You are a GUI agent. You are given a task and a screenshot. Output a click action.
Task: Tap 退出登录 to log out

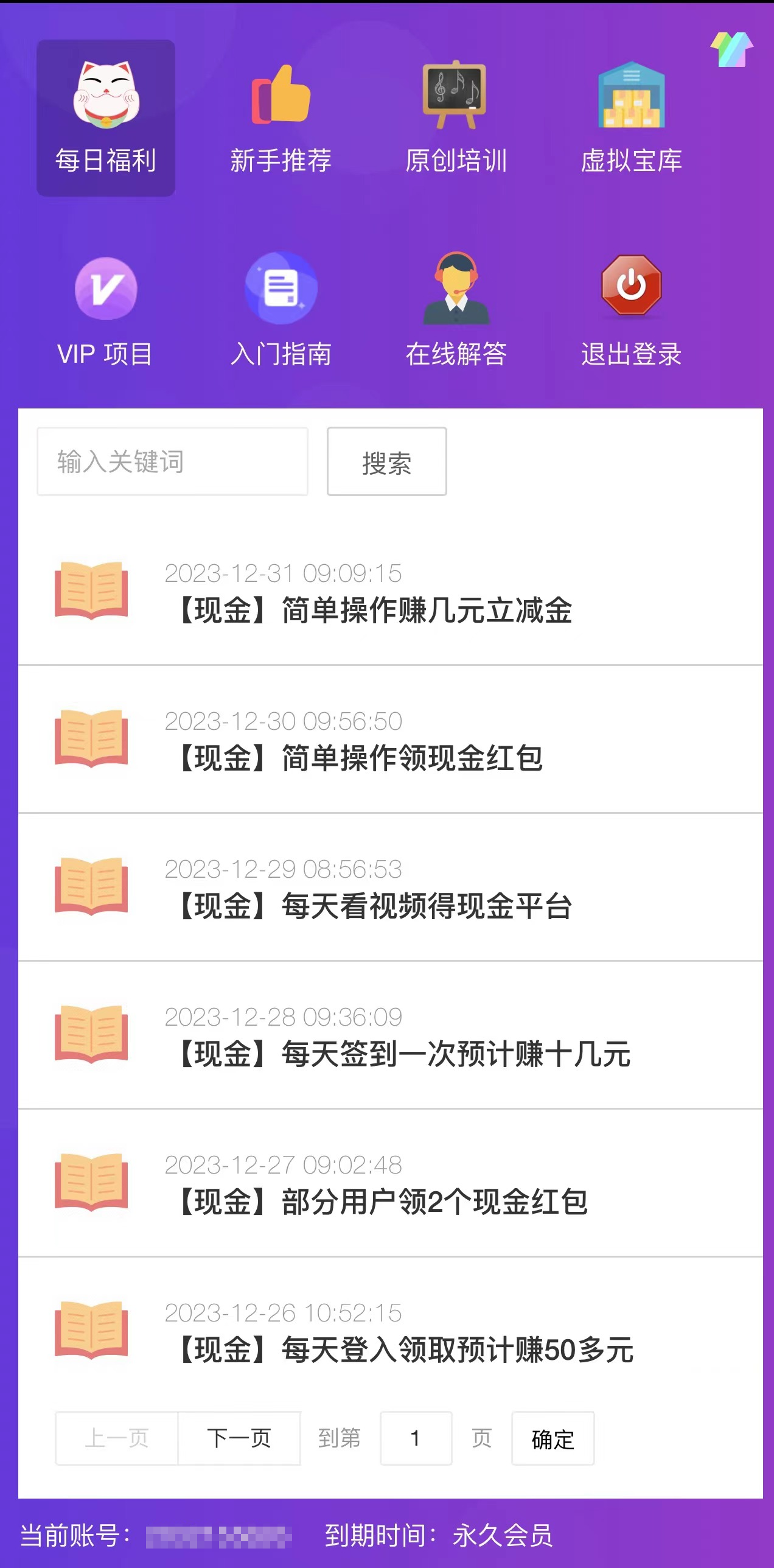tap(631, 312)
